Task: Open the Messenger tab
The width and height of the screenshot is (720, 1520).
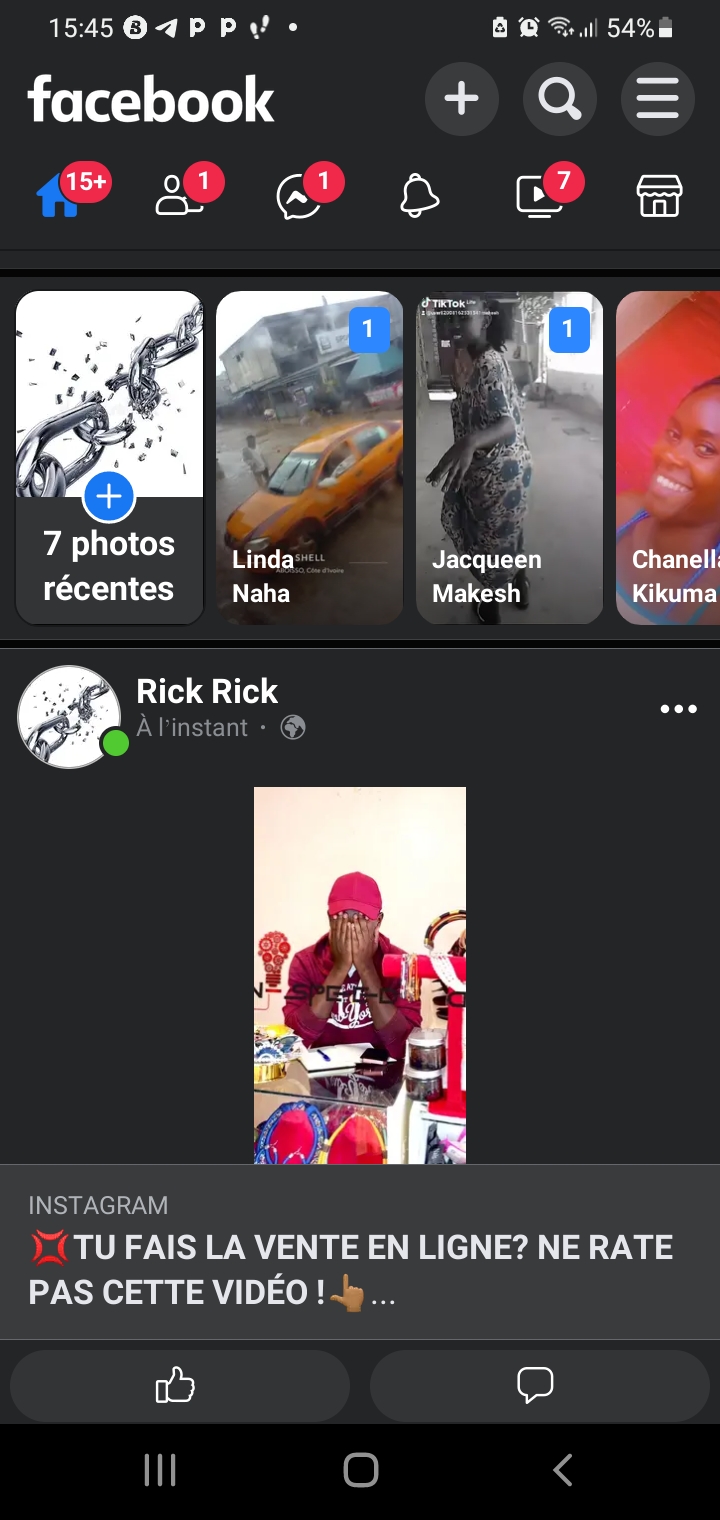Action: pos(298,196)
